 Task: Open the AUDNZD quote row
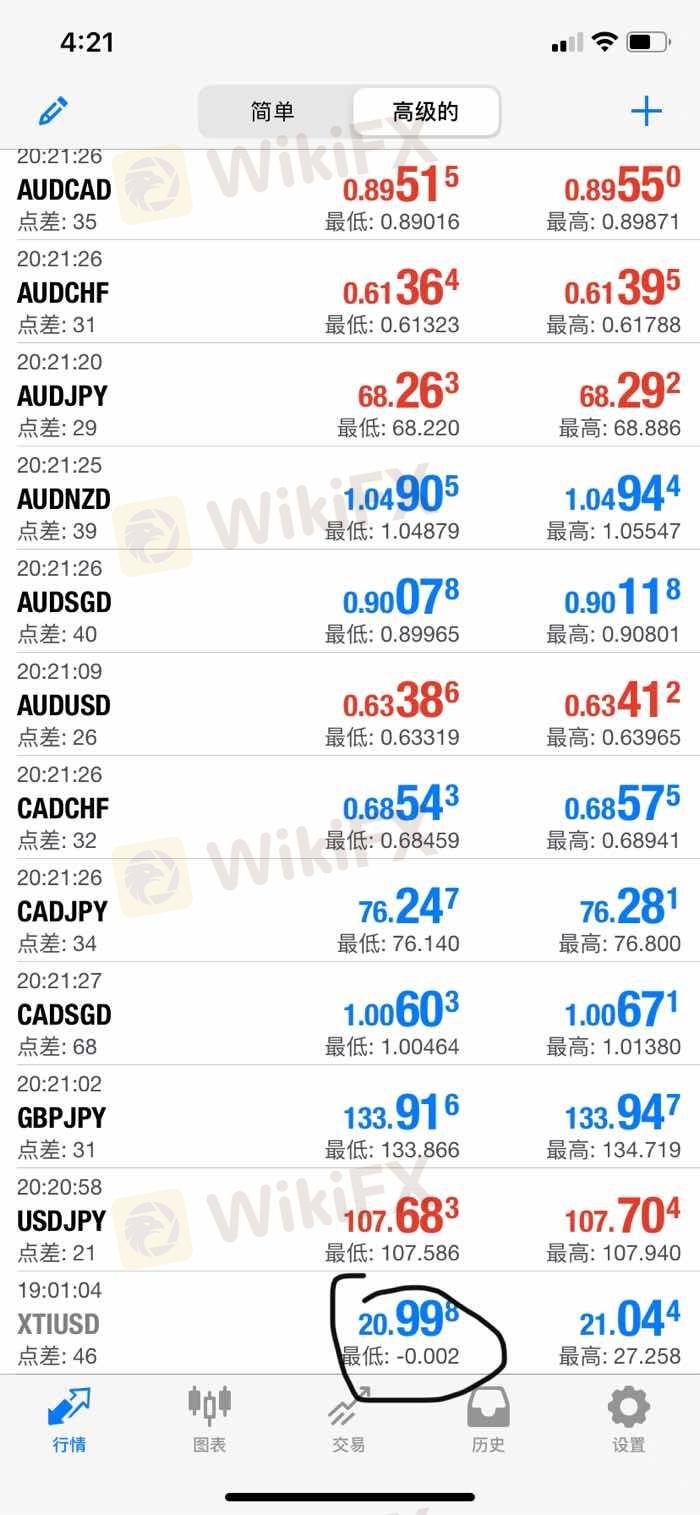tap(350, 497)
